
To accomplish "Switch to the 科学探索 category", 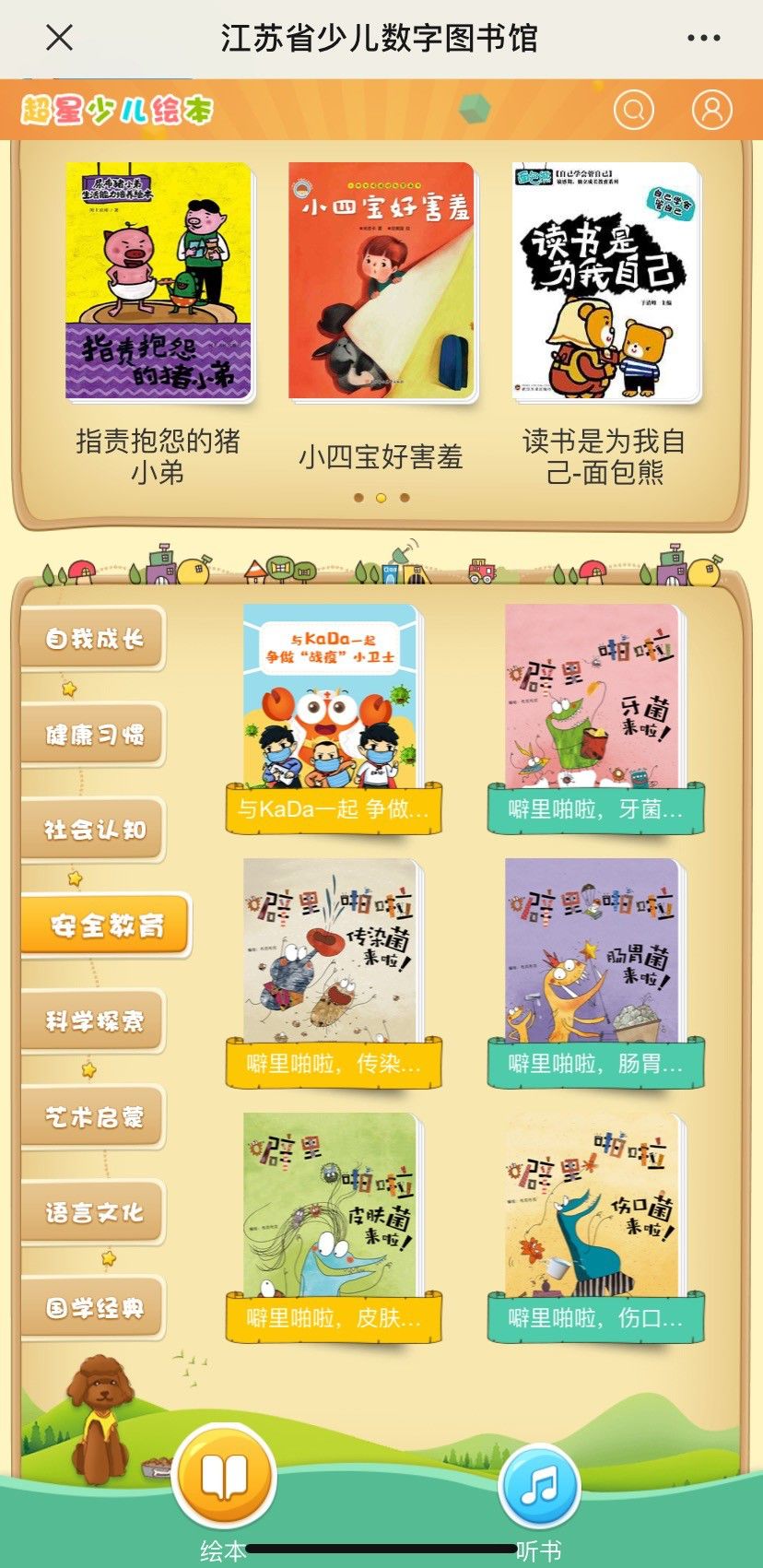I will [93, 1021].
